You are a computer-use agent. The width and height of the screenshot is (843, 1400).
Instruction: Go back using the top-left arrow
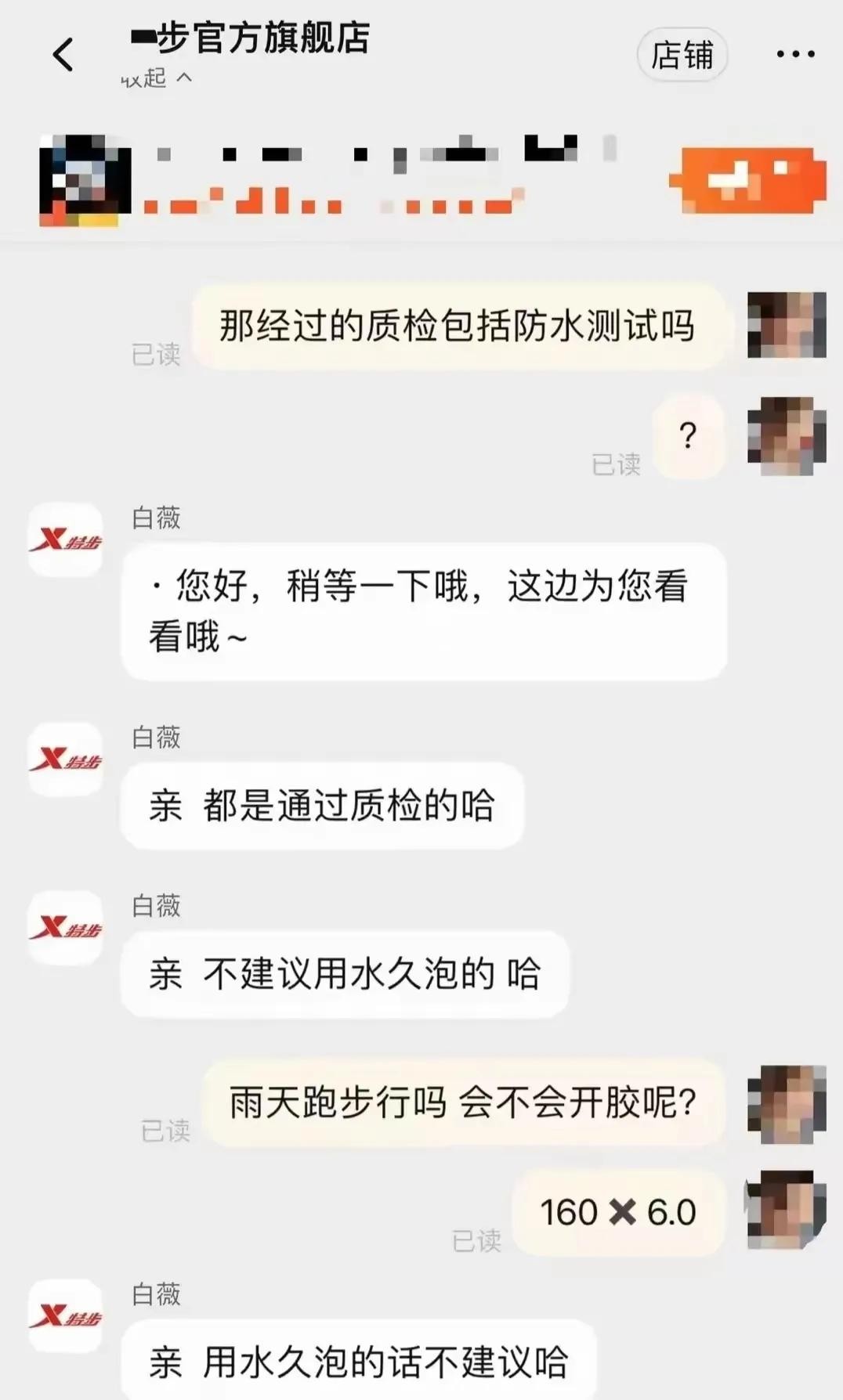click(x=63, y=55)
